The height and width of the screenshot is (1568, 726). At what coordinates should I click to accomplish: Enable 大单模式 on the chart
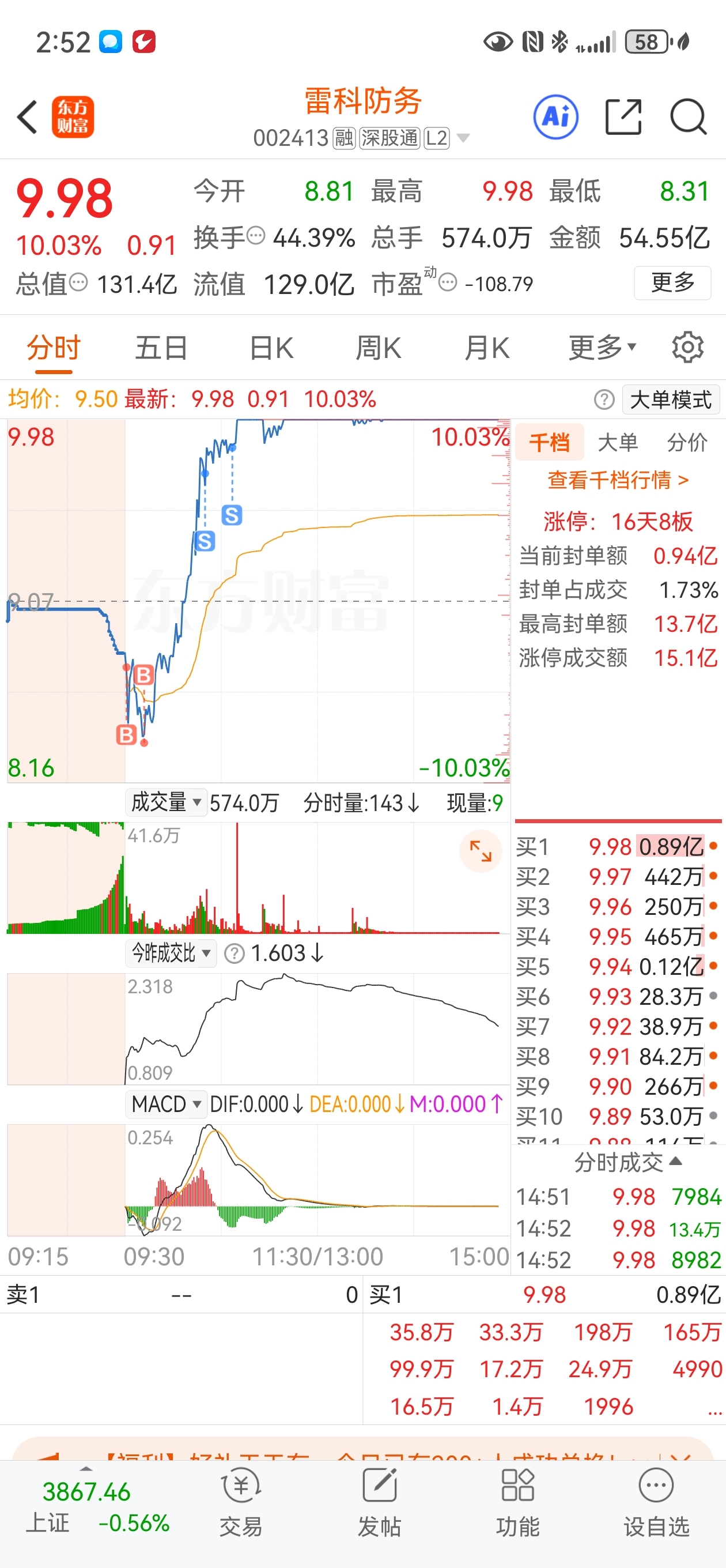[671, 400]
